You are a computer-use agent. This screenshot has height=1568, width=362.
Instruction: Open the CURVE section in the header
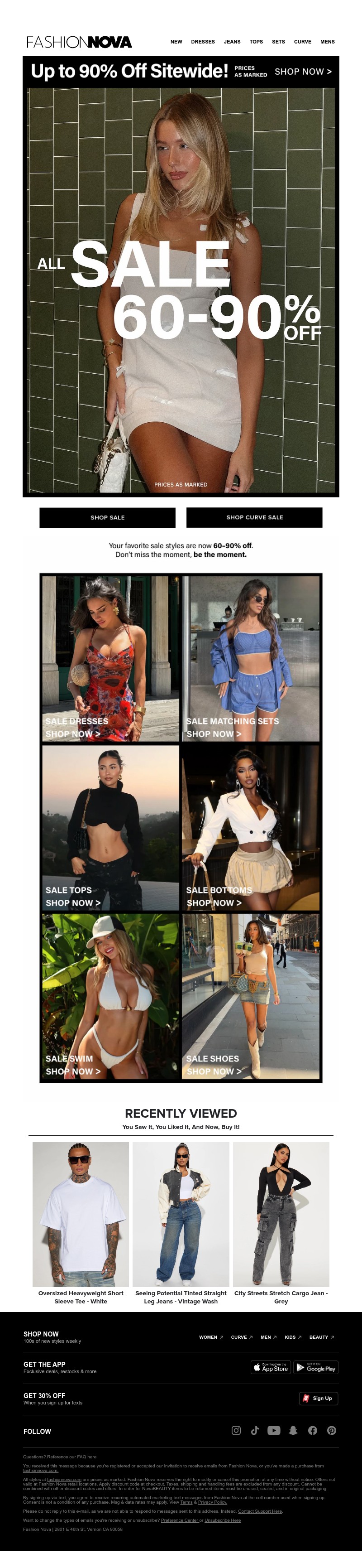[302, 42]
